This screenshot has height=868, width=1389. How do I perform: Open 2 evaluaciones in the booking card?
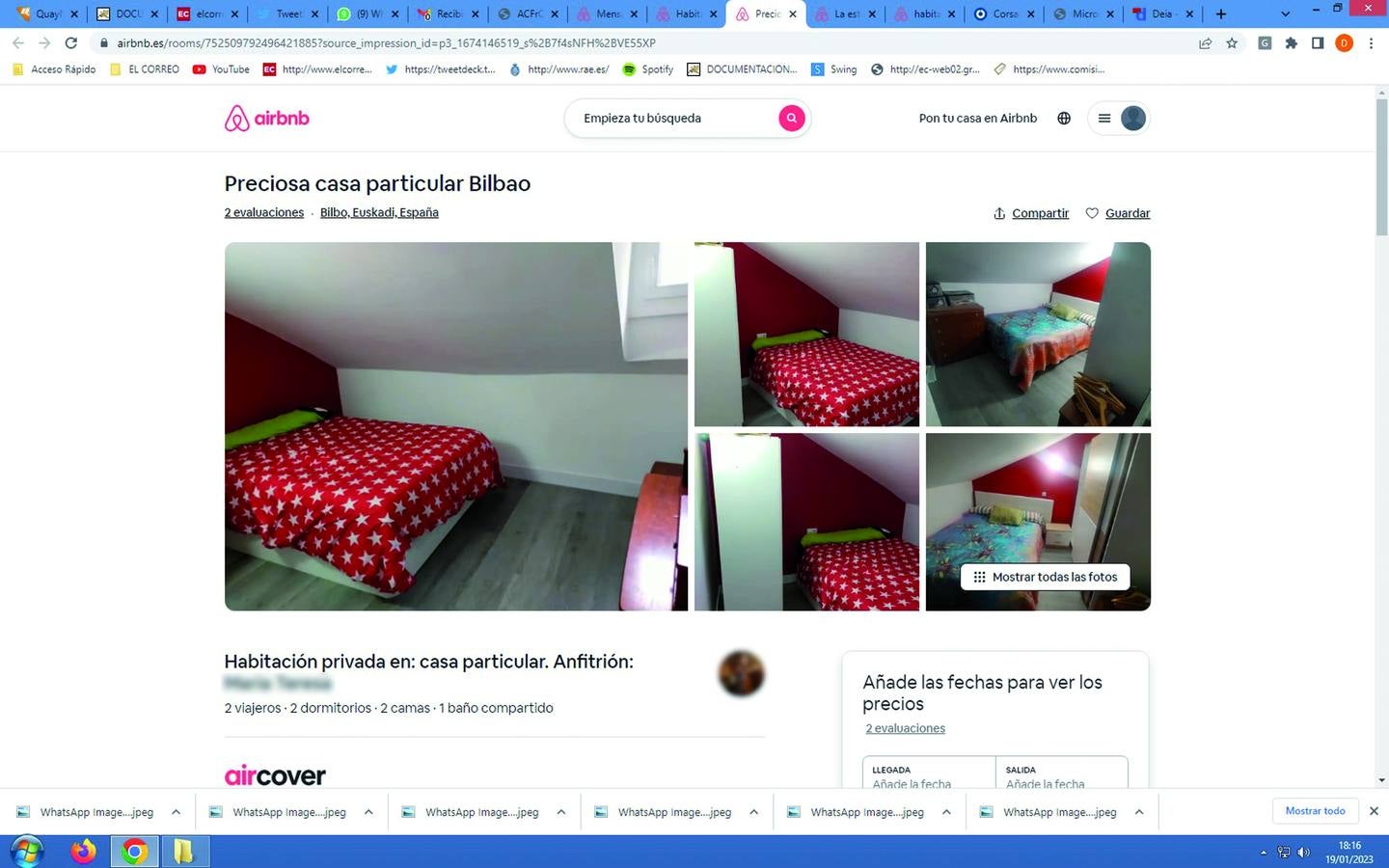(x=905, y=729)
